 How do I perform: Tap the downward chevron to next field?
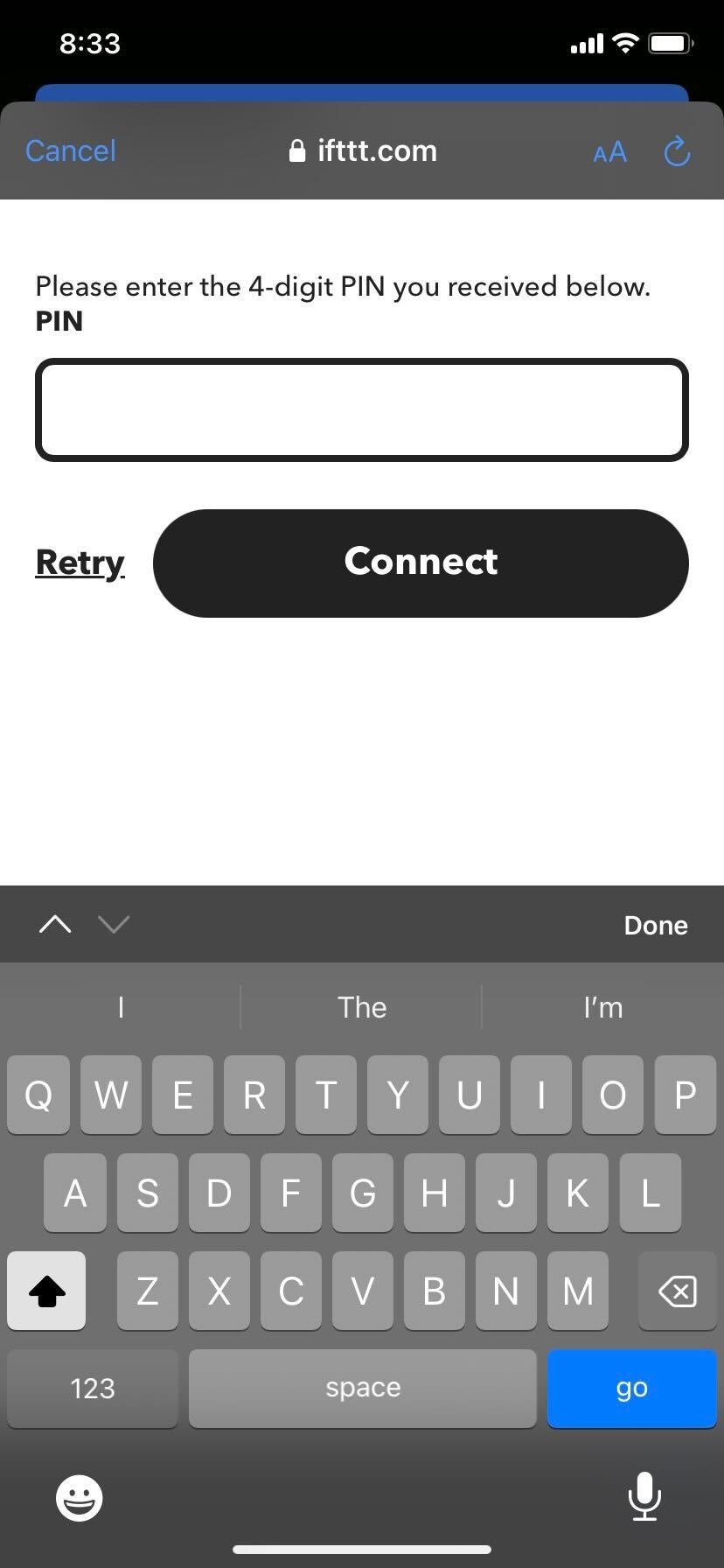[x=114, y=924]
